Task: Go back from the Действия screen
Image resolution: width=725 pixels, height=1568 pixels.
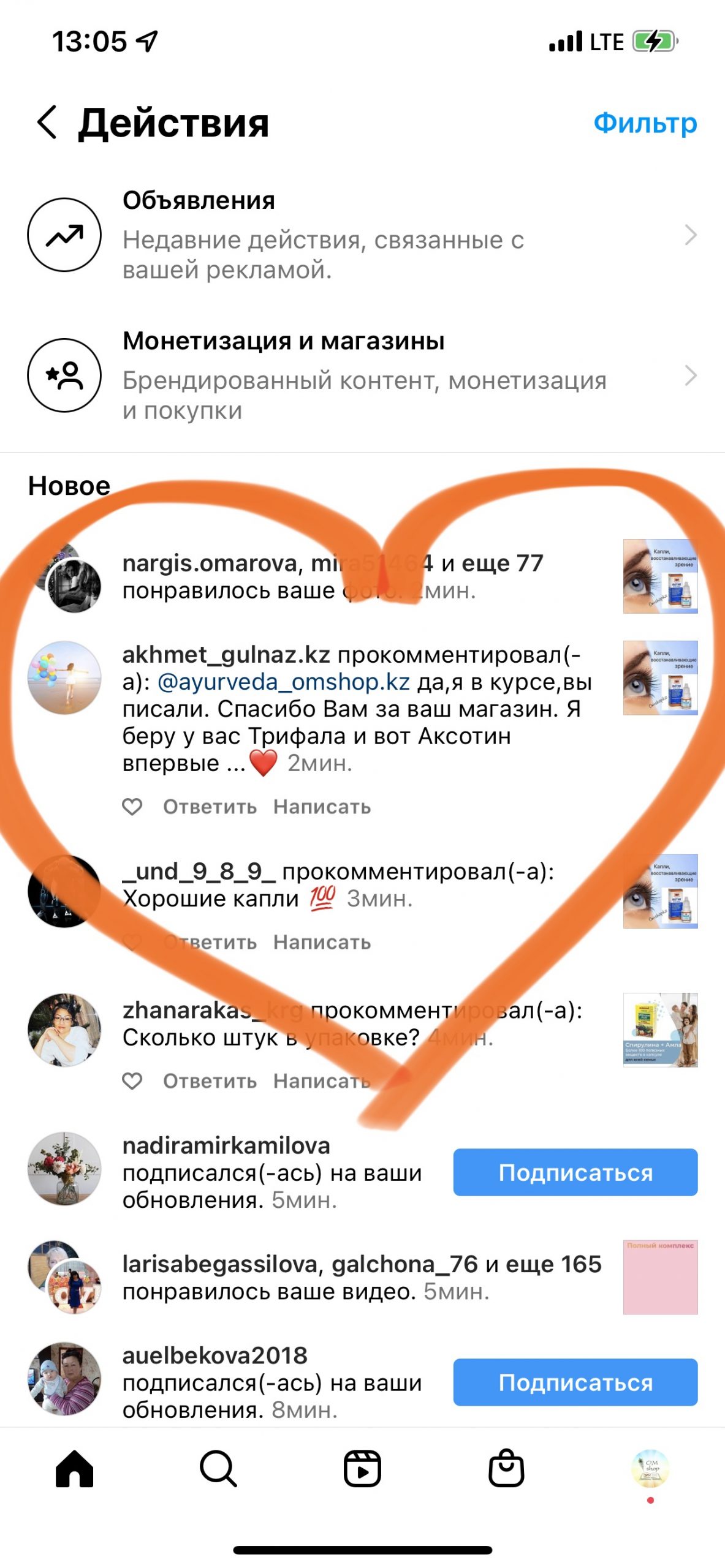Action: click(x=47, y=122)
